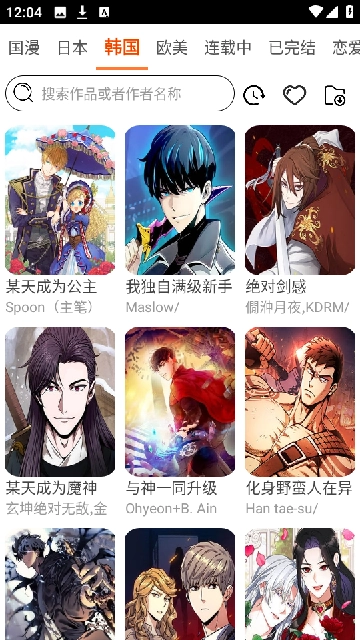Switch to the 日本 tab
Viewport: 360px width, 640px height.
[73, 48]
